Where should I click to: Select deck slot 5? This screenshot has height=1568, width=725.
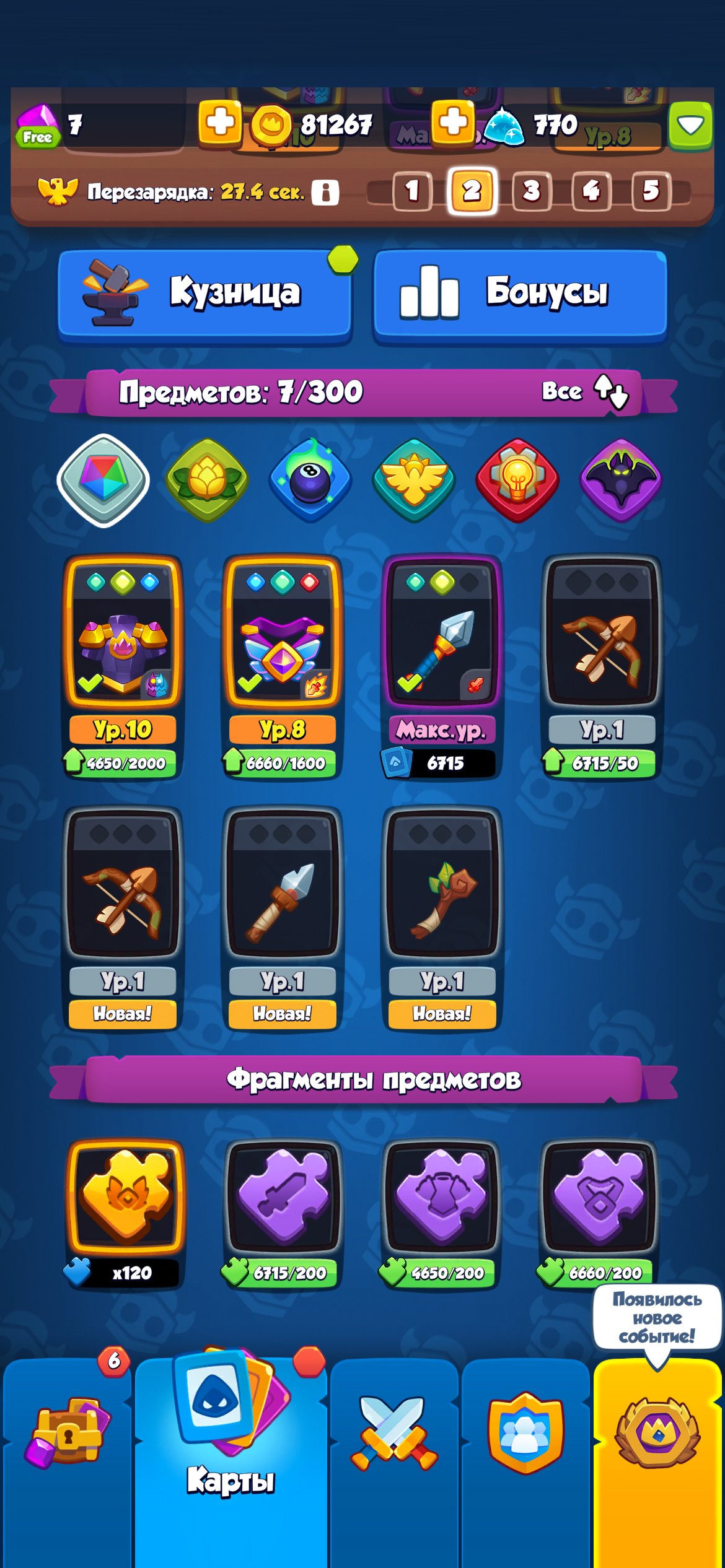pyautogui.click(x=651, y=191)
